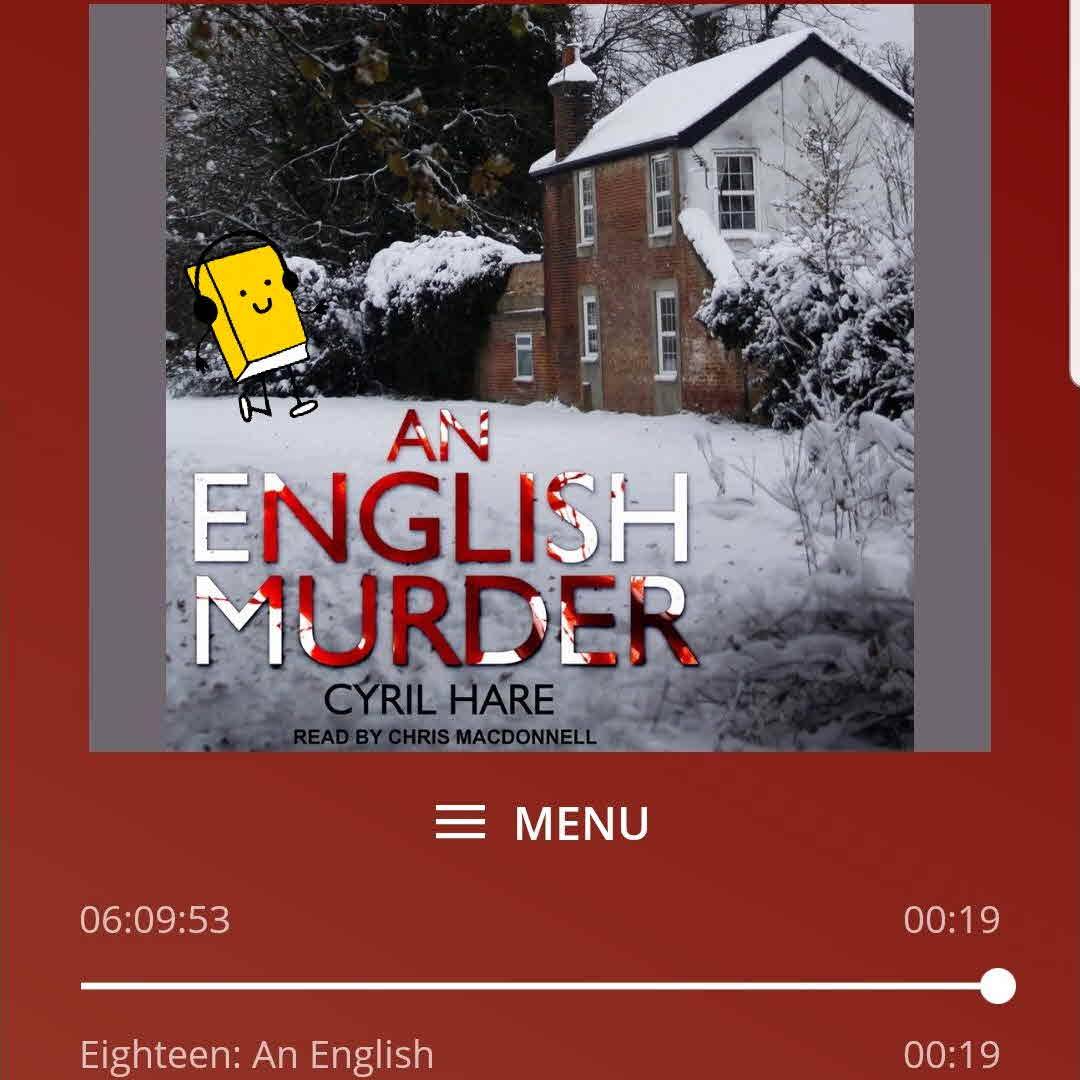Open the An English Murder cover art

point(540,377)
